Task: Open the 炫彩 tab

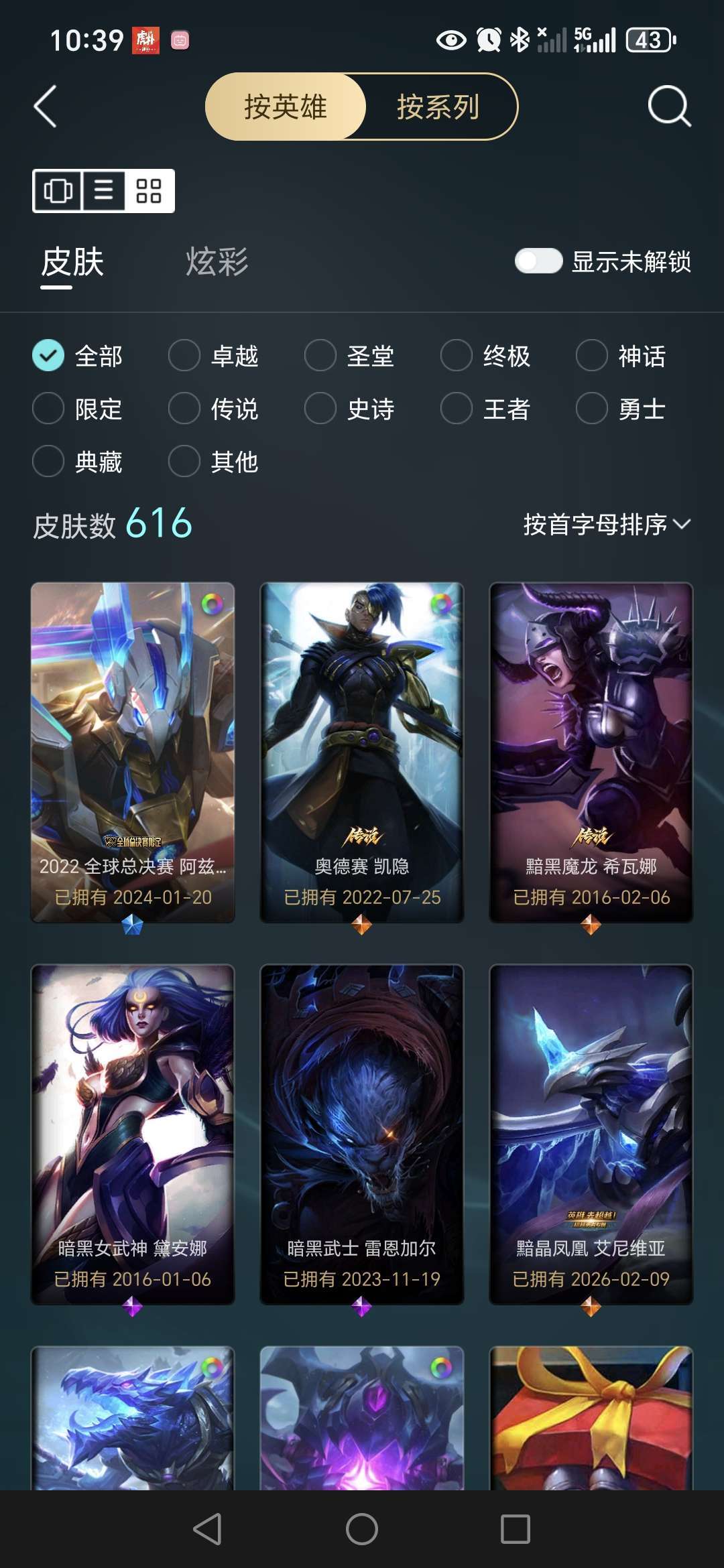Action: click(217, 261)
